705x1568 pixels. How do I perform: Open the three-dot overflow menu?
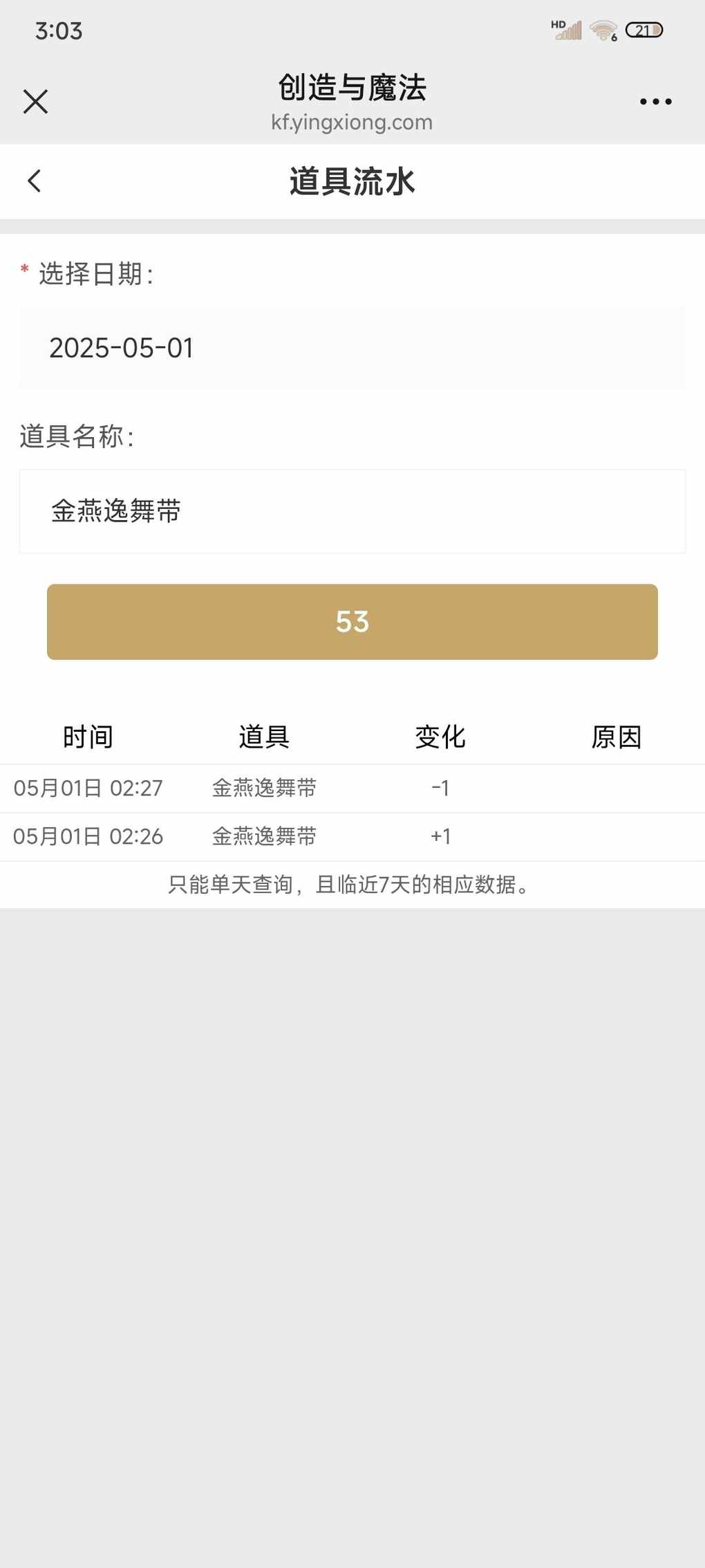655,102
